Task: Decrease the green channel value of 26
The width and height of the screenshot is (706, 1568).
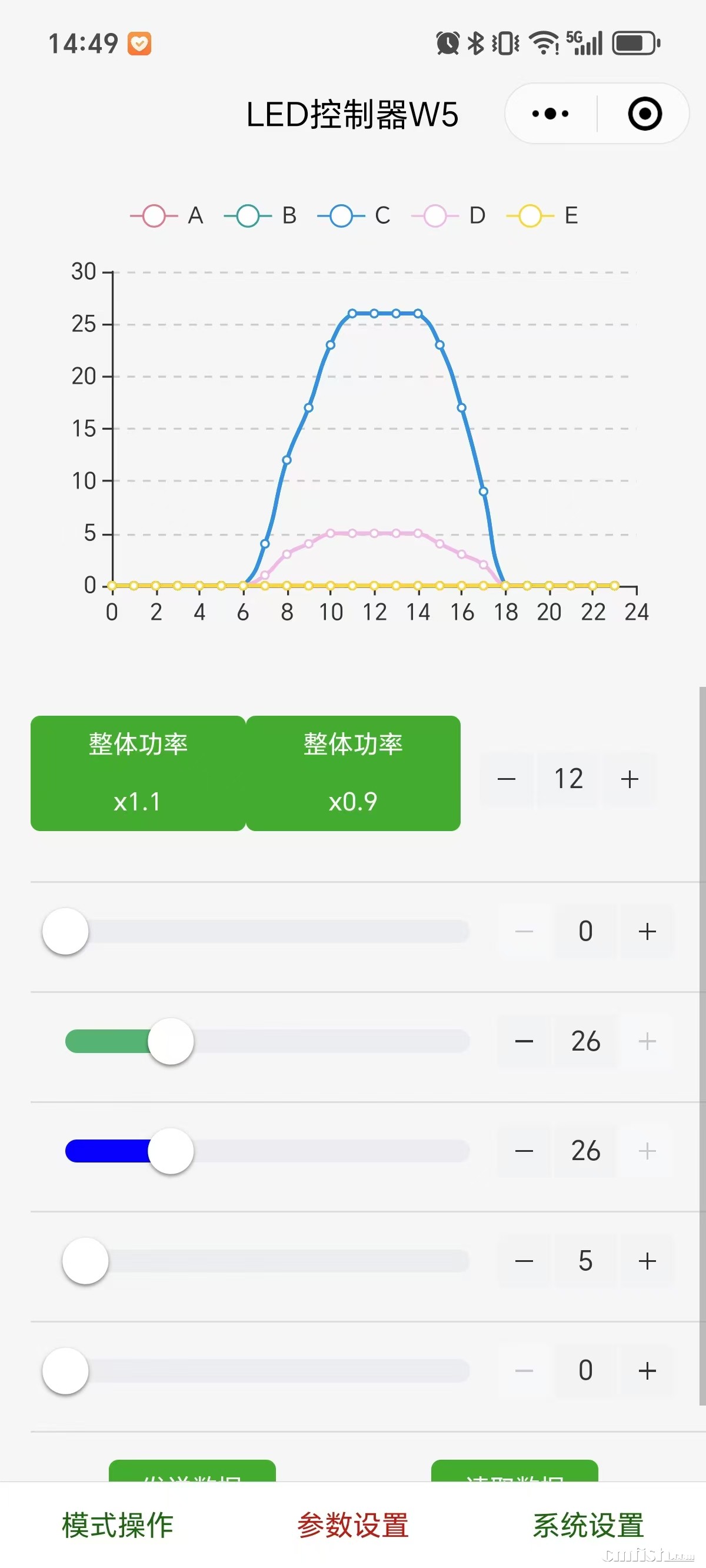Action: coord(524,1041)
